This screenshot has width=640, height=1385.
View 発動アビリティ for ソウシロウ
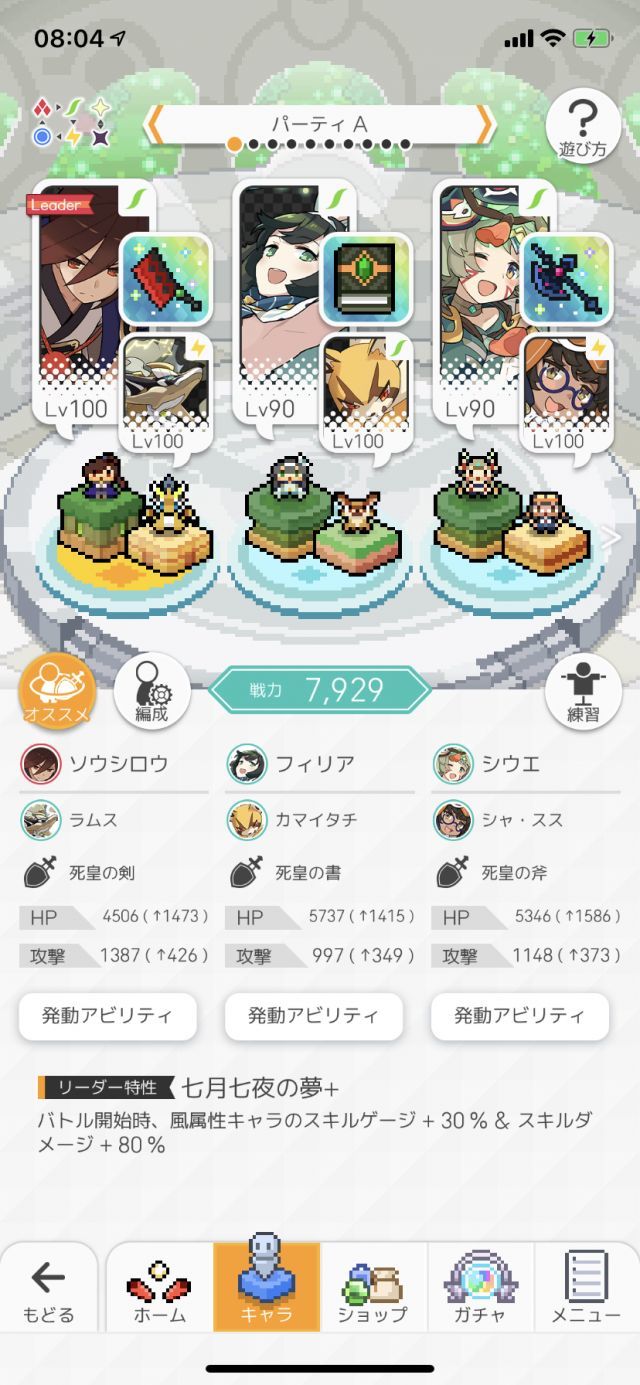coord(107,1016)
